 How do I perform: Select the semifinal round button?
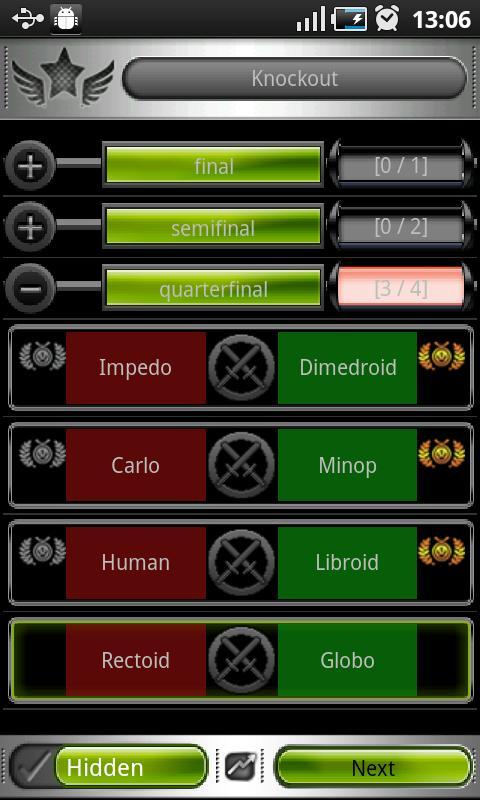213,227
